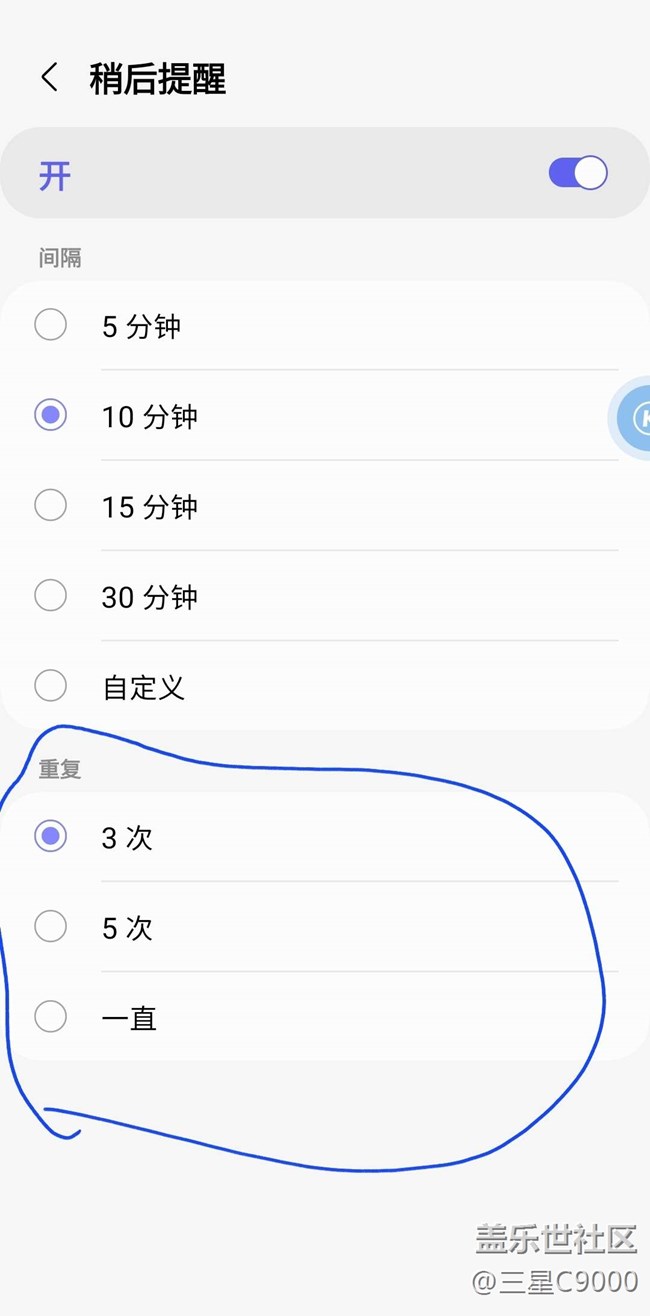
Task: Select 一直 repeat option
Action: [325, 1017]
